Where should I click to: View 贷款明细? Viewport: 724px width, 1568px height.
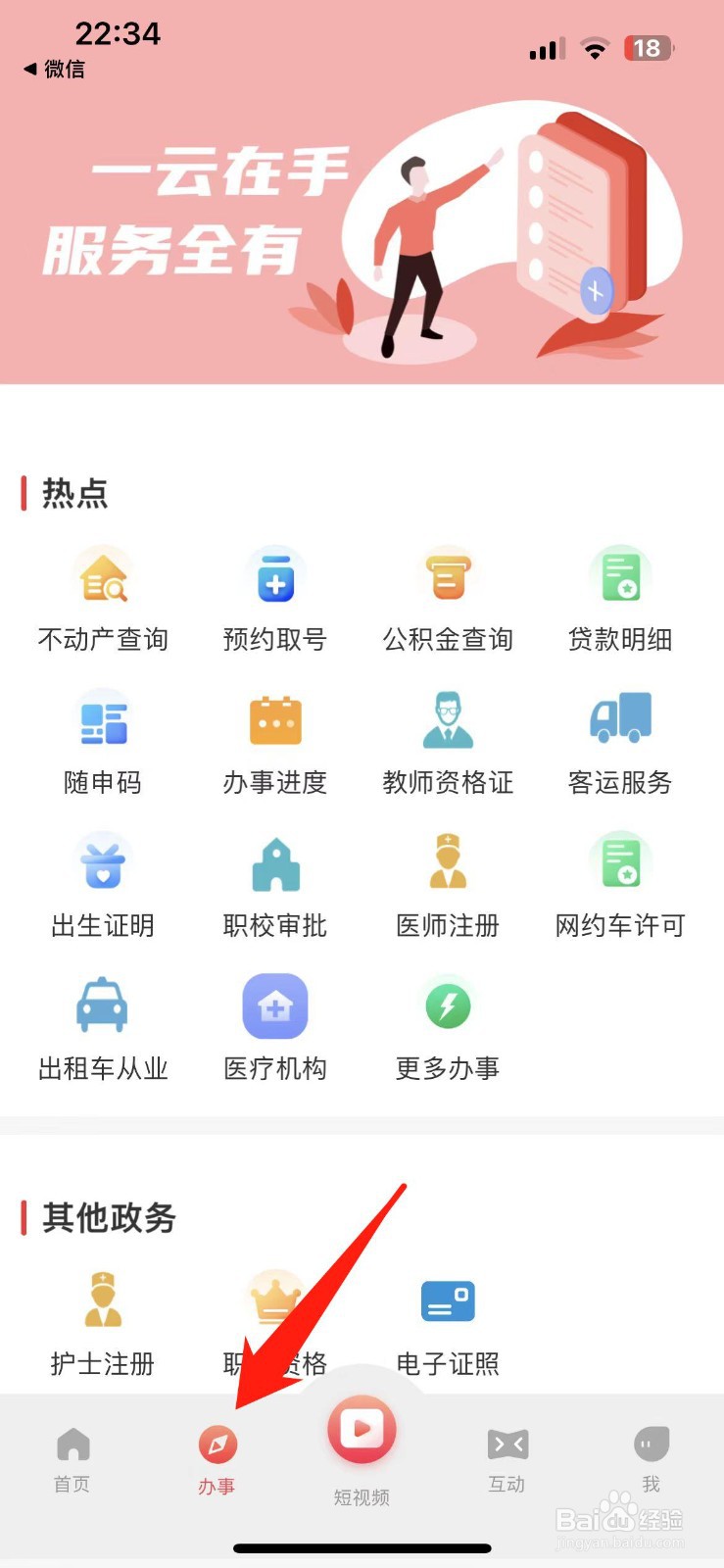(x=620, y=598)
